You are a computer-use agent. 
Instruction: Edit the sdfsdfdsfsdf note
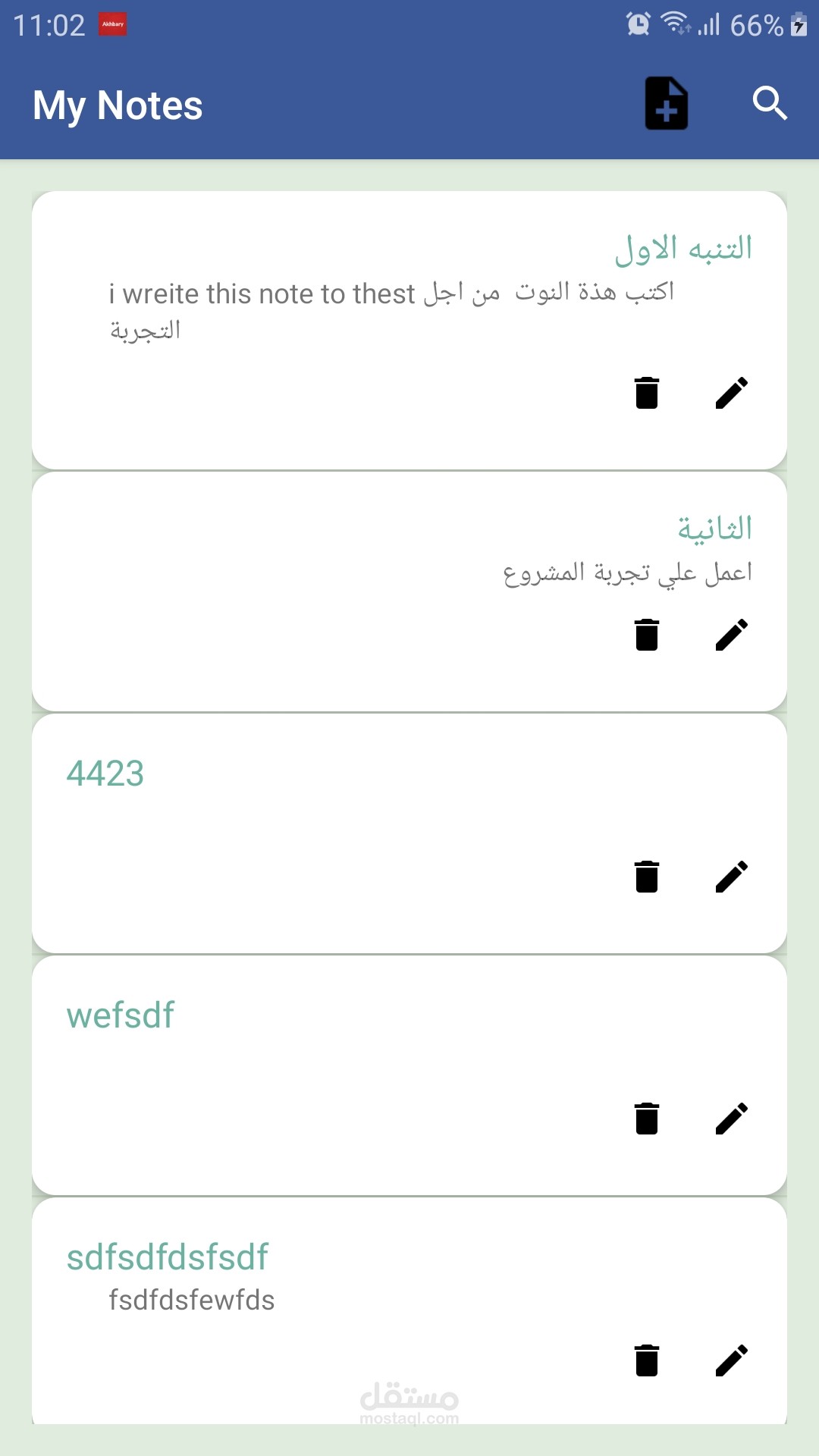(732, 1360)
